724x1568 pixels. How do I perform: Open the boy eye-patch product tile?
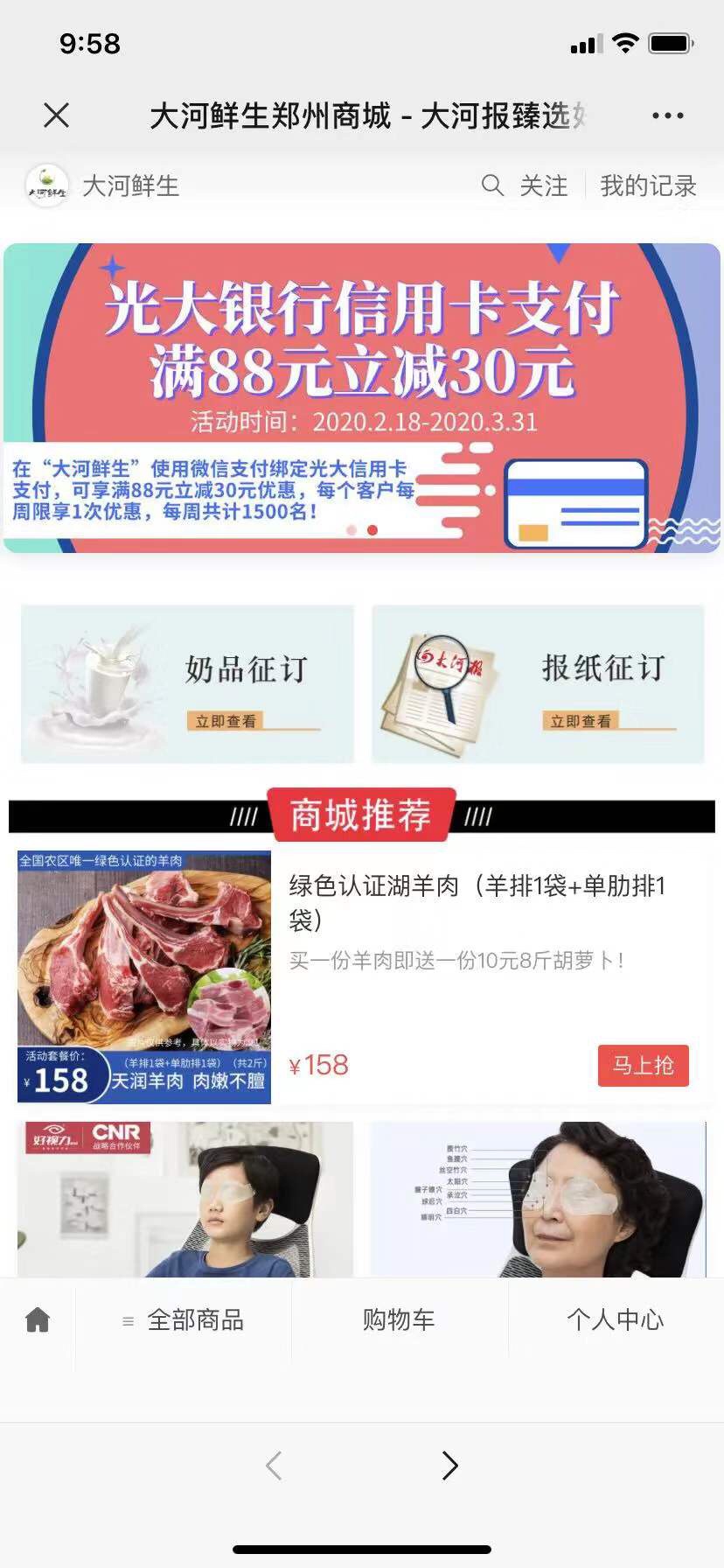point(185,1198)
